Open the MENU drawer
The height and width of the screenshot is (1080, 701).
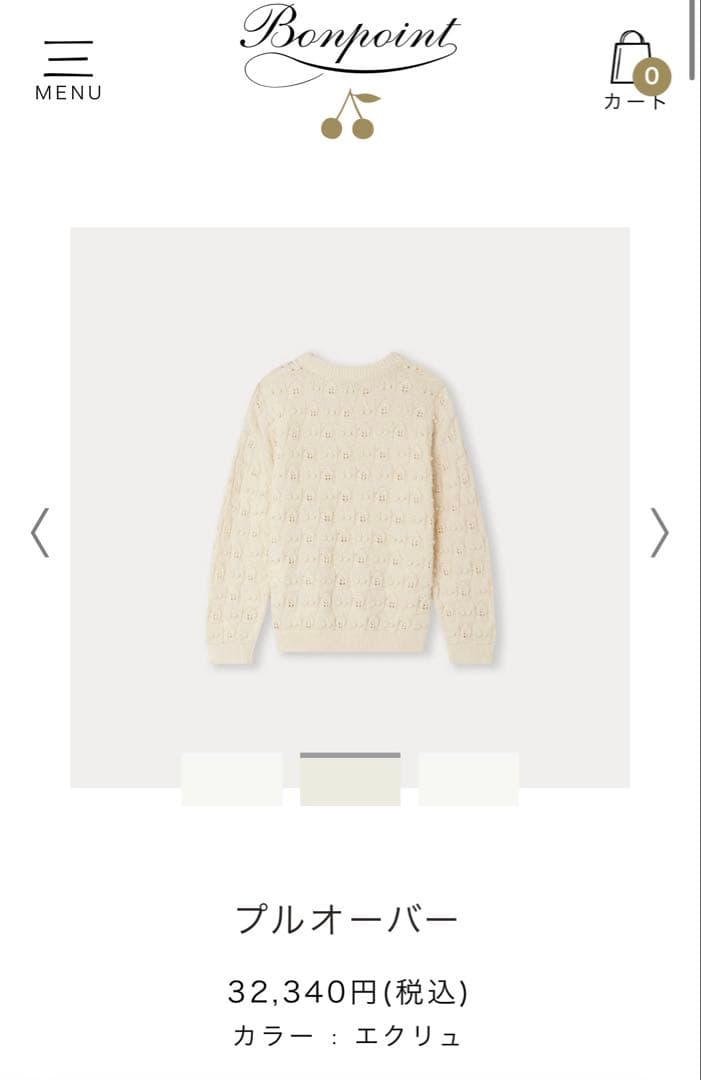(68, 70)
